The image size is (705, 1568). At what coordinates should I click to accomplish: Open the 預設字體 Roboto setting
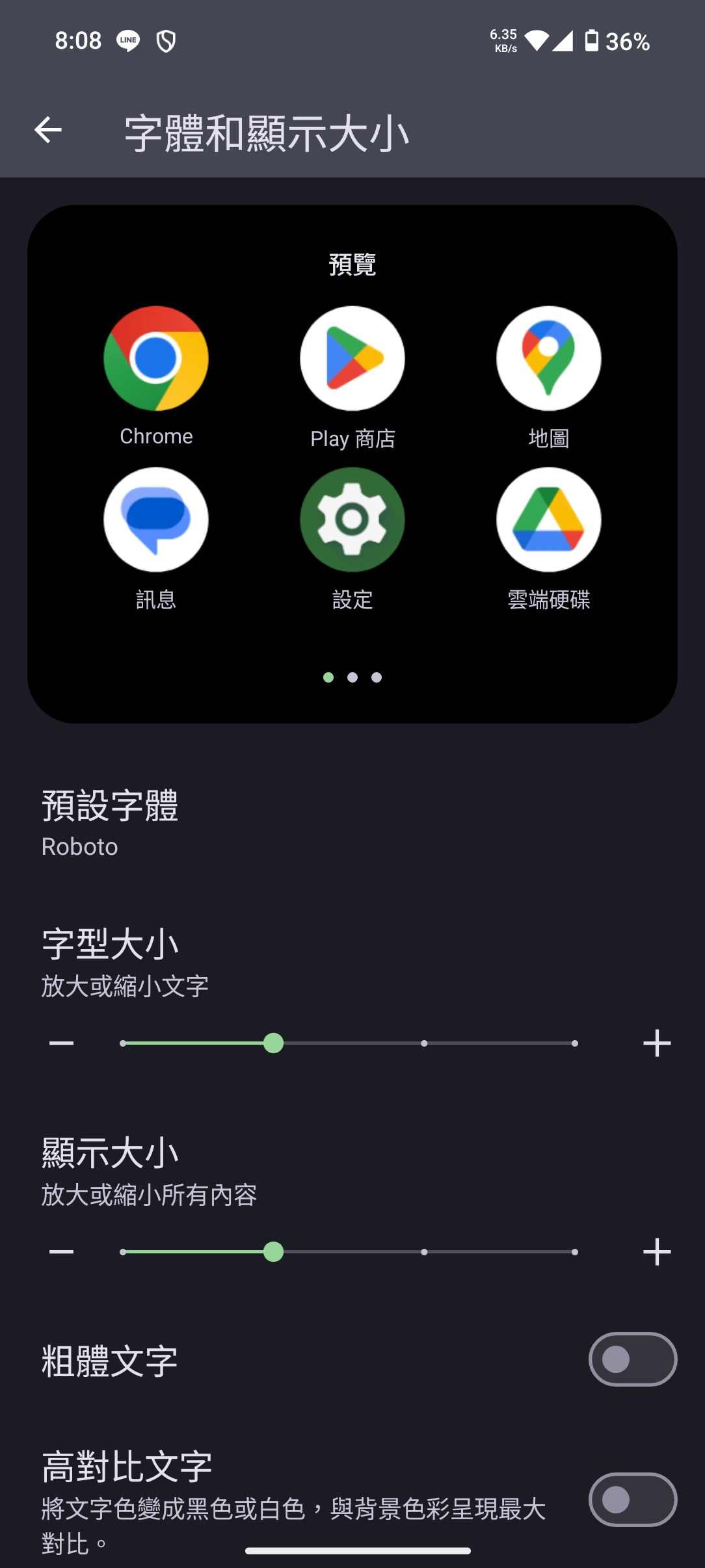tap(352, 823)
